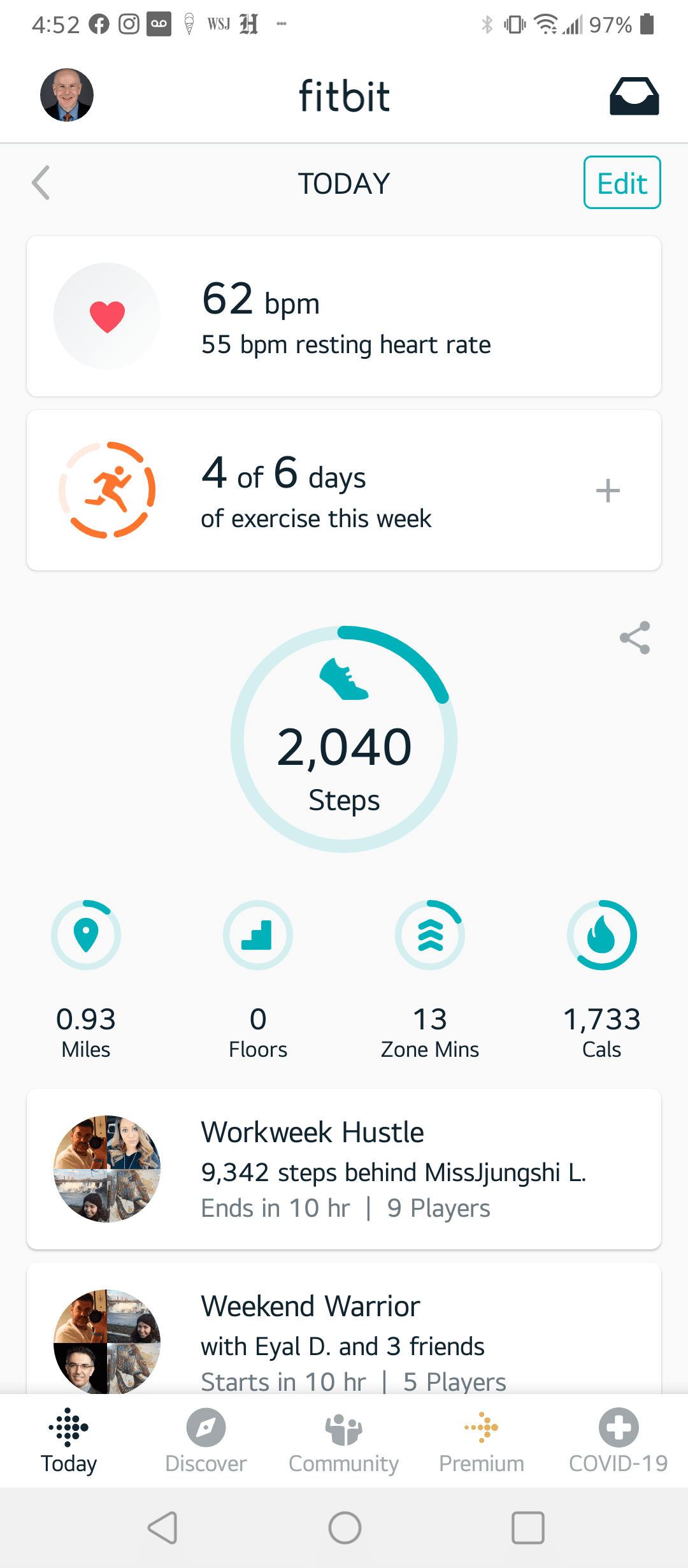
Task: Expand the Weekend Warrior challenge card
Action: tap(344, 1332)
